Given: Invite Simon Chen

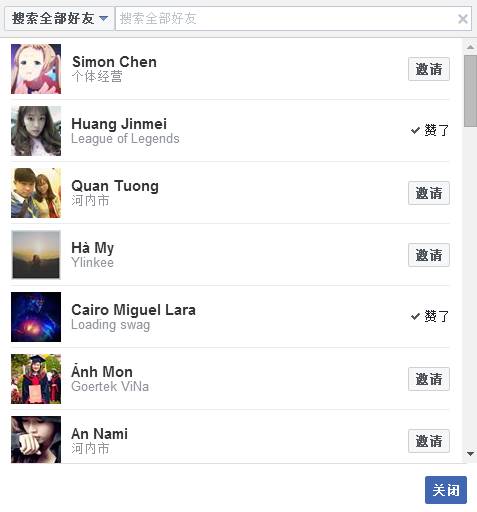Looking at the screenshot, I should pyautogui.click(x=429, y=69).
